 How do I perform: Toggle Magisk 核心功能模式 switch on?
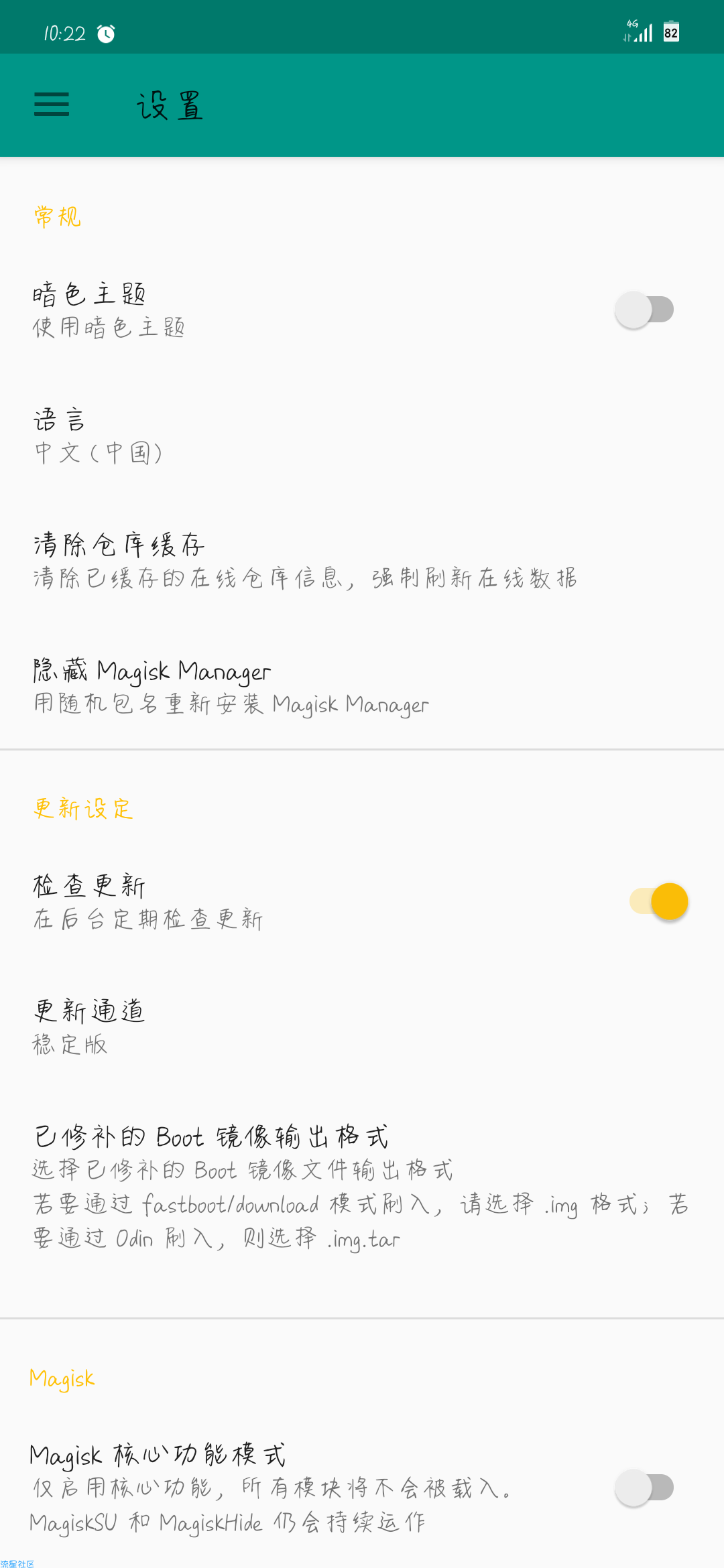click(644, 1488)
